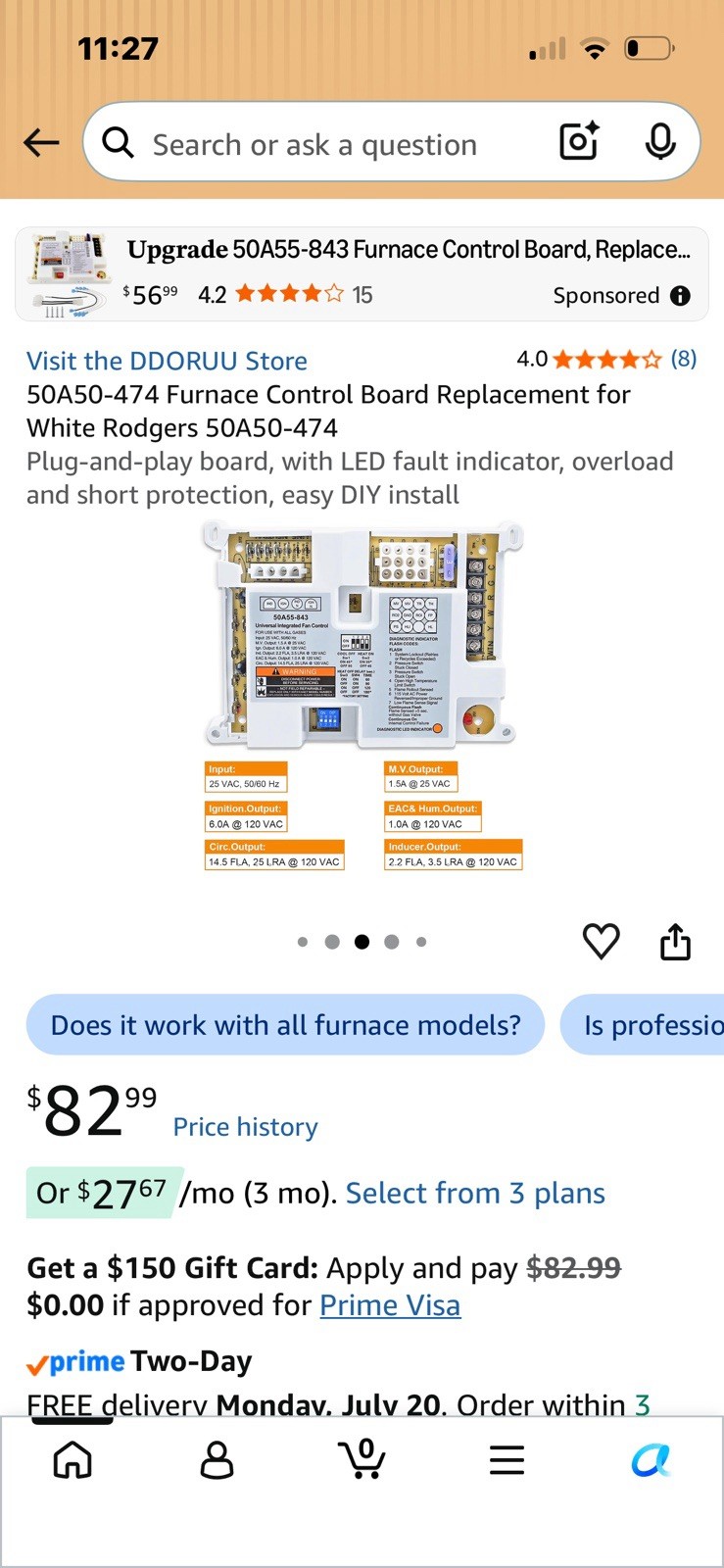Image resolution: width=724 pixels, height=1568 pixels.
Task: Open the furnace control board product image
Action: [362, 696]
